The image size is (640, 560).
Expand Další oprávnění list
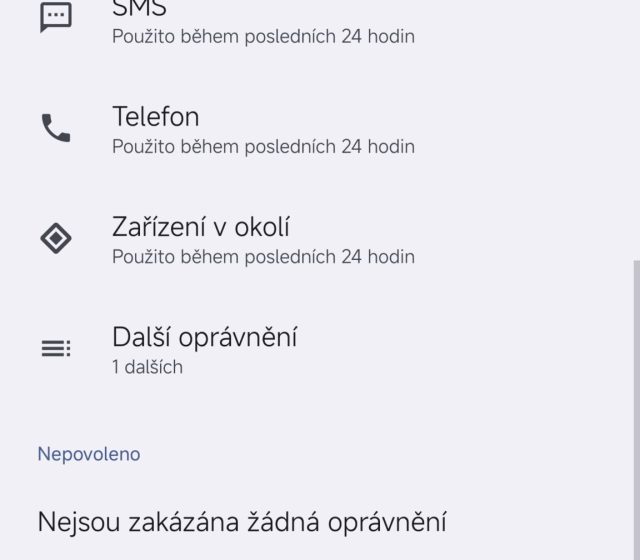coord(205,349)
